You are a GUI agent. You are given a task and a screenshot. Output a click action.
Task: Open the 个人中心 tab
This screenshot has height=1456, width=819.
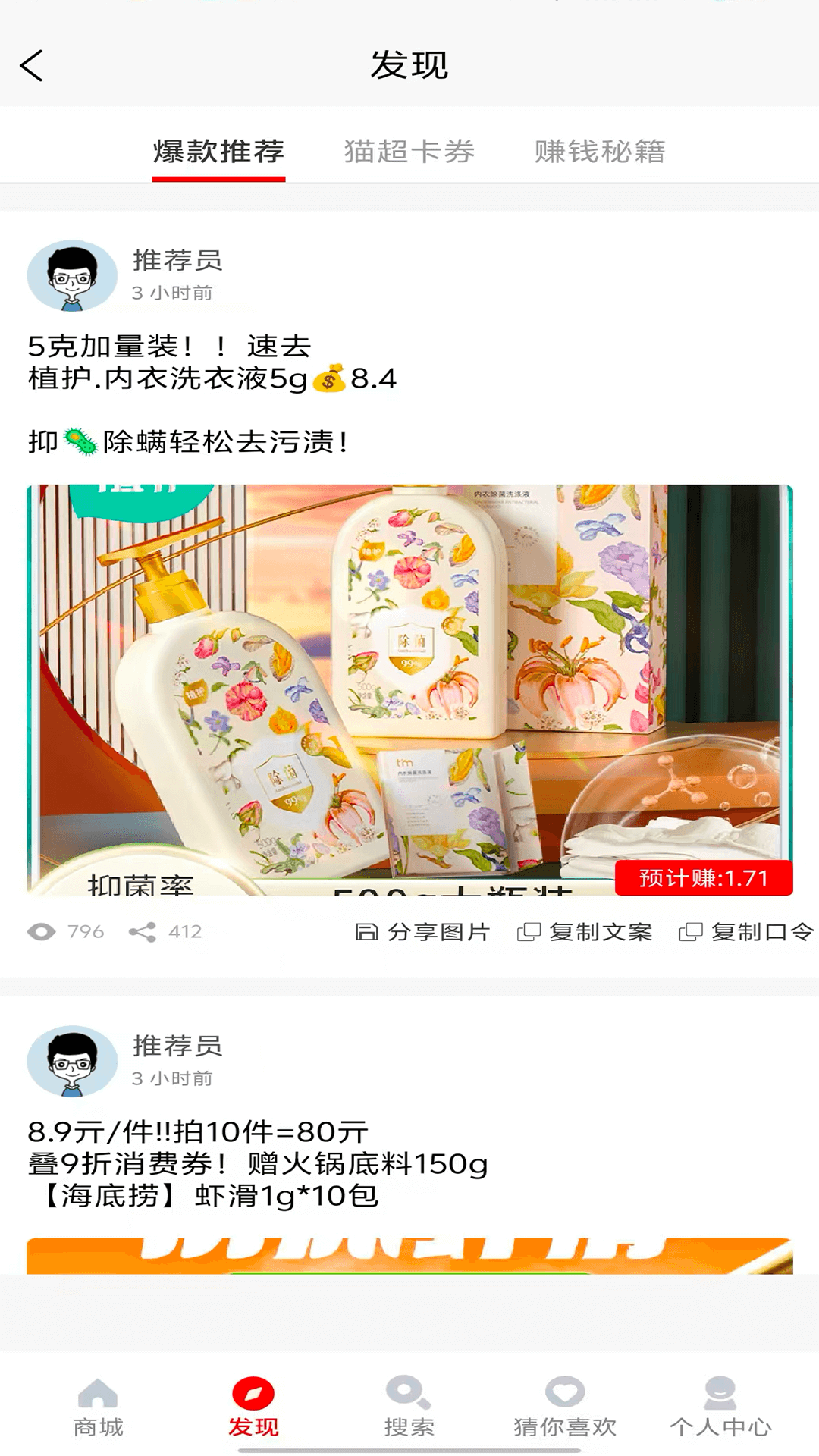tap(720, 1407)
